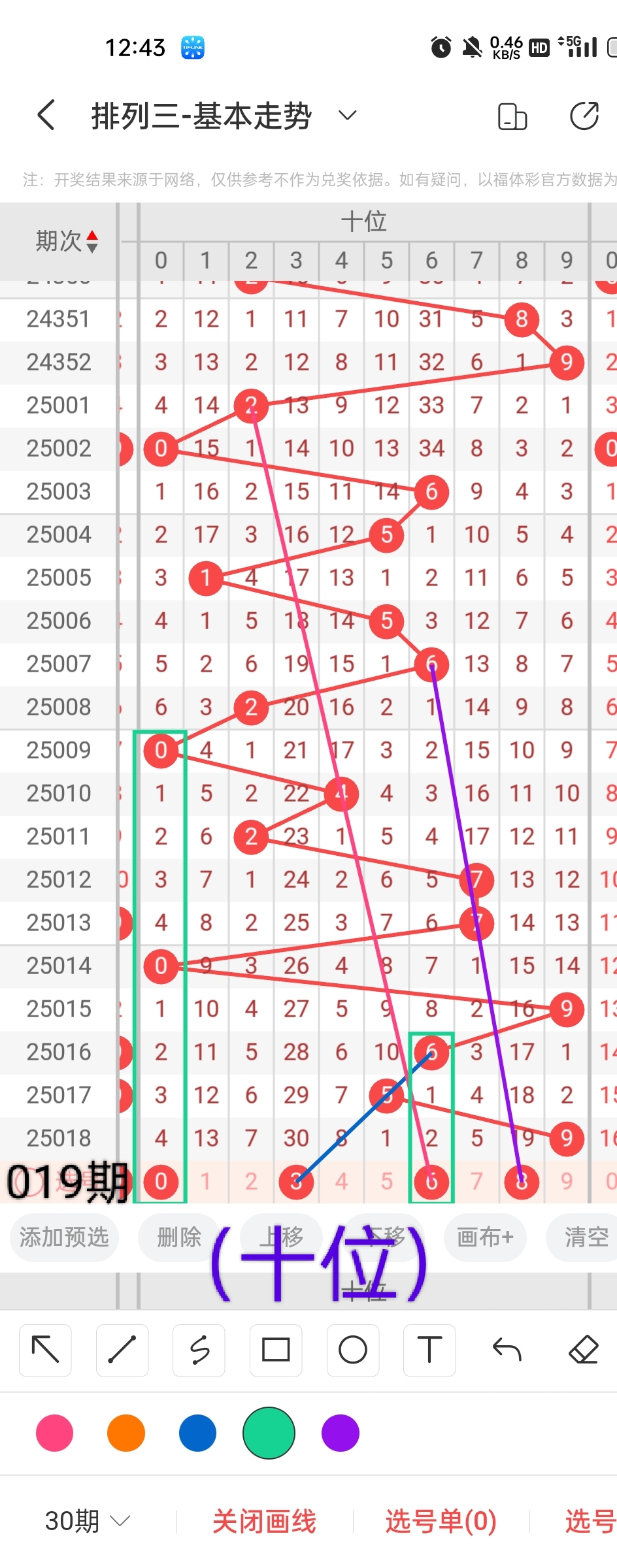This screenshot has height=1568, width=617.
Task: Tap the 添加预选 button
Action: [x=64, y=1237]
